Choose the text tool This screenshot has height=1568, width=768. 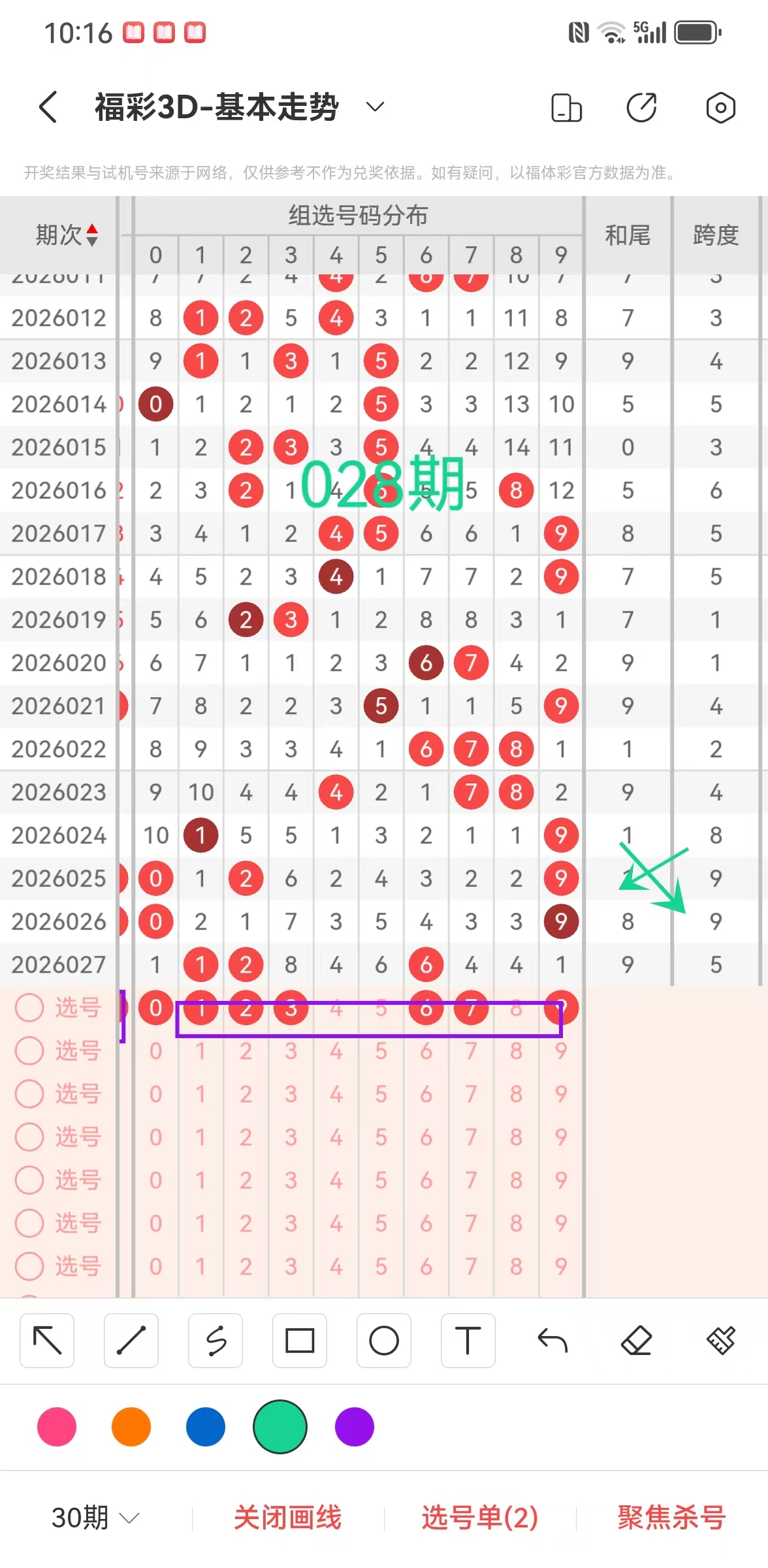(468, 1341)
